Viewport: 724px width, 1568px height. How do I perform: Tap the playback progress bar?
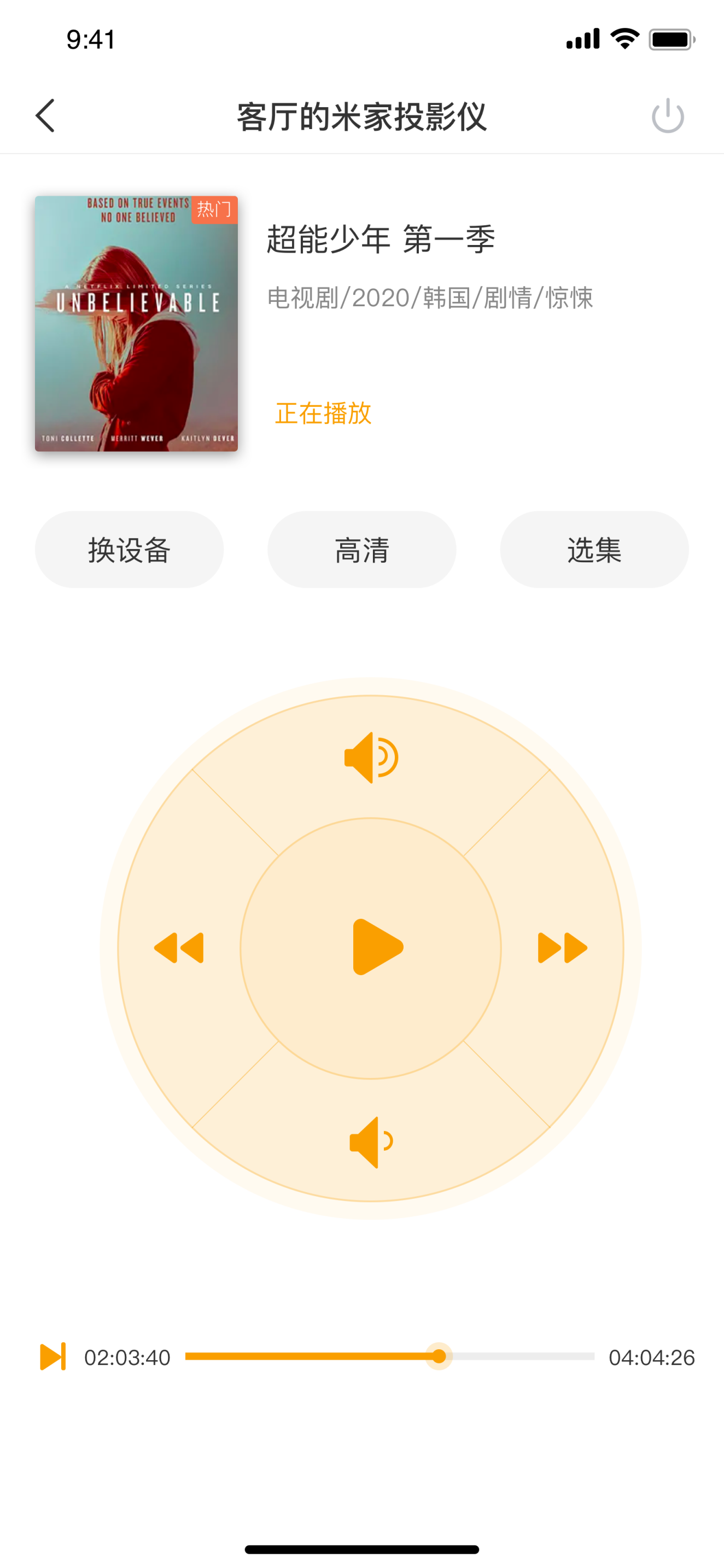point(389,1356)
